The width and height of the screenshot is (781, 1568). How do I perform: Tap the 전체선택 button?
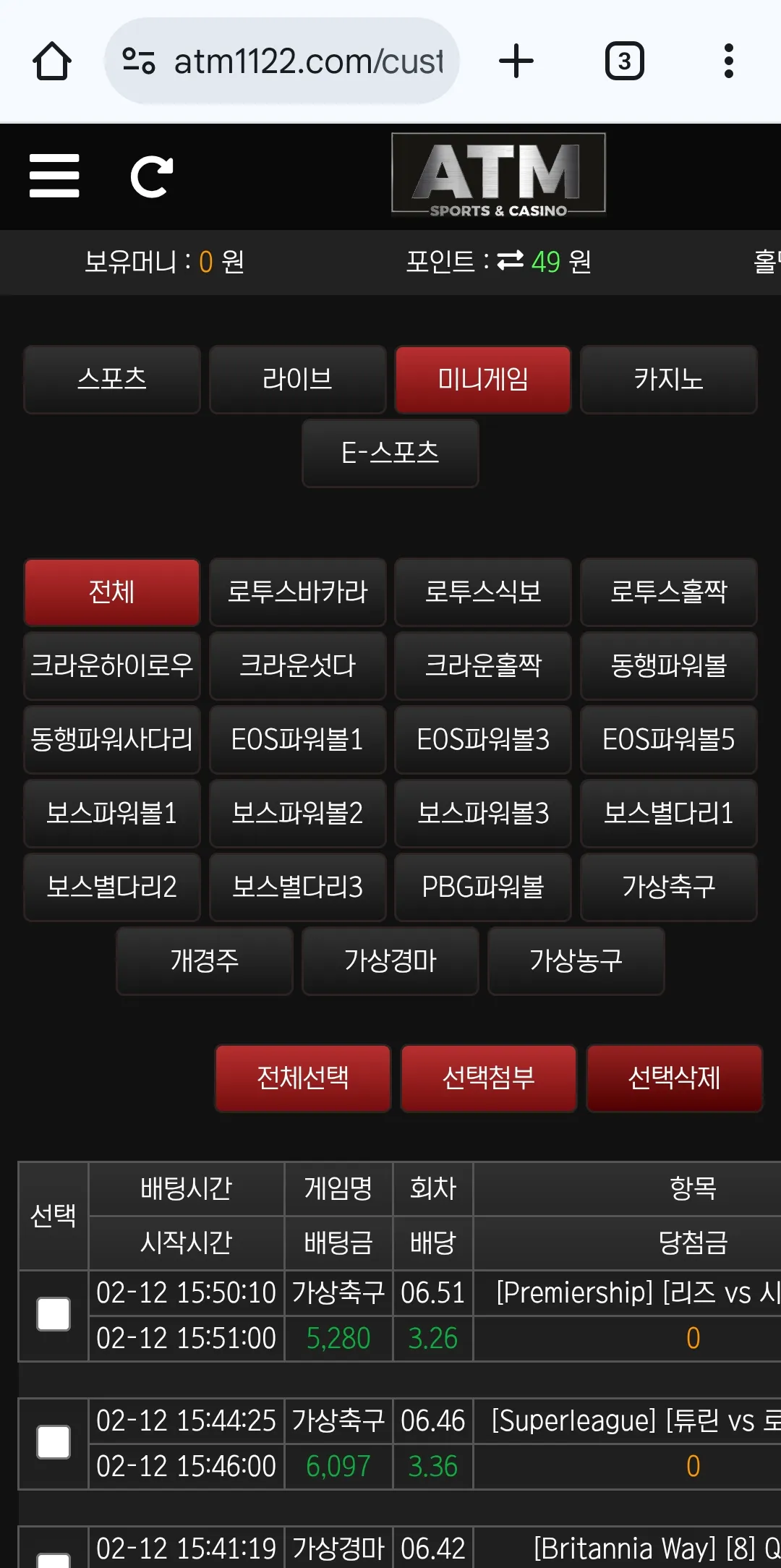tap(303, 1078)
